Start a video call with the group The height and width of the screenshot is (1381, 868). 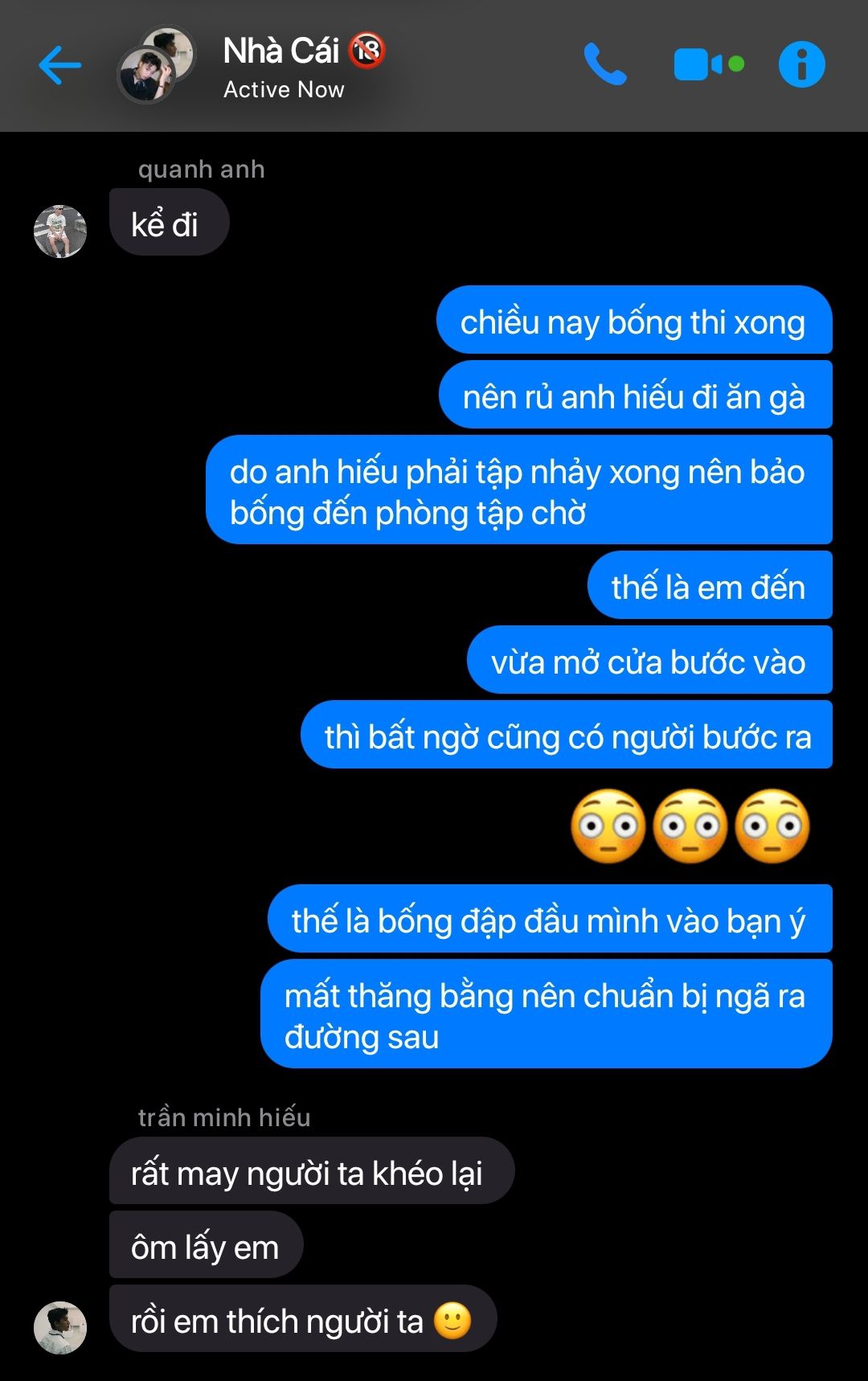[x=707, y=65]
